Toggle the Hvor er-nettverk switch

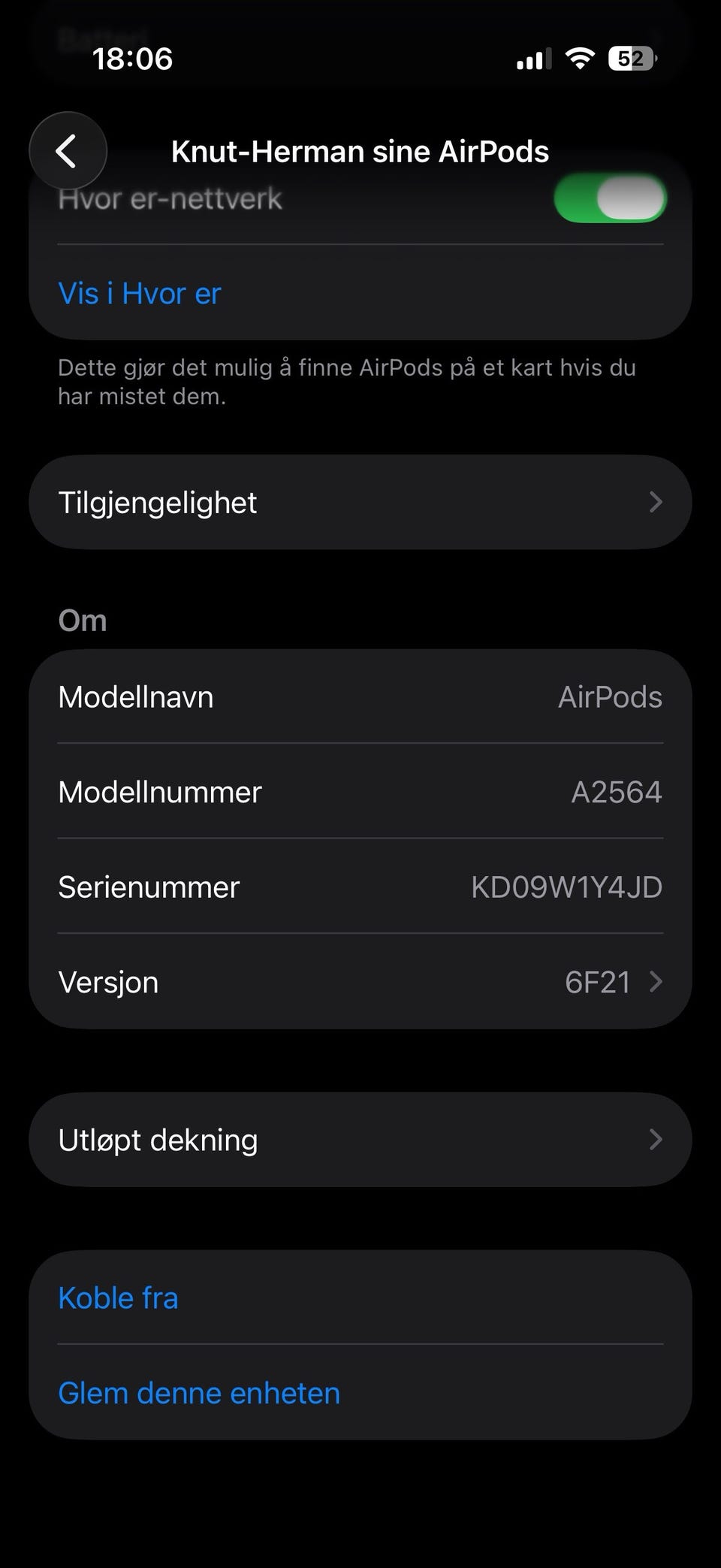[609, 200]
